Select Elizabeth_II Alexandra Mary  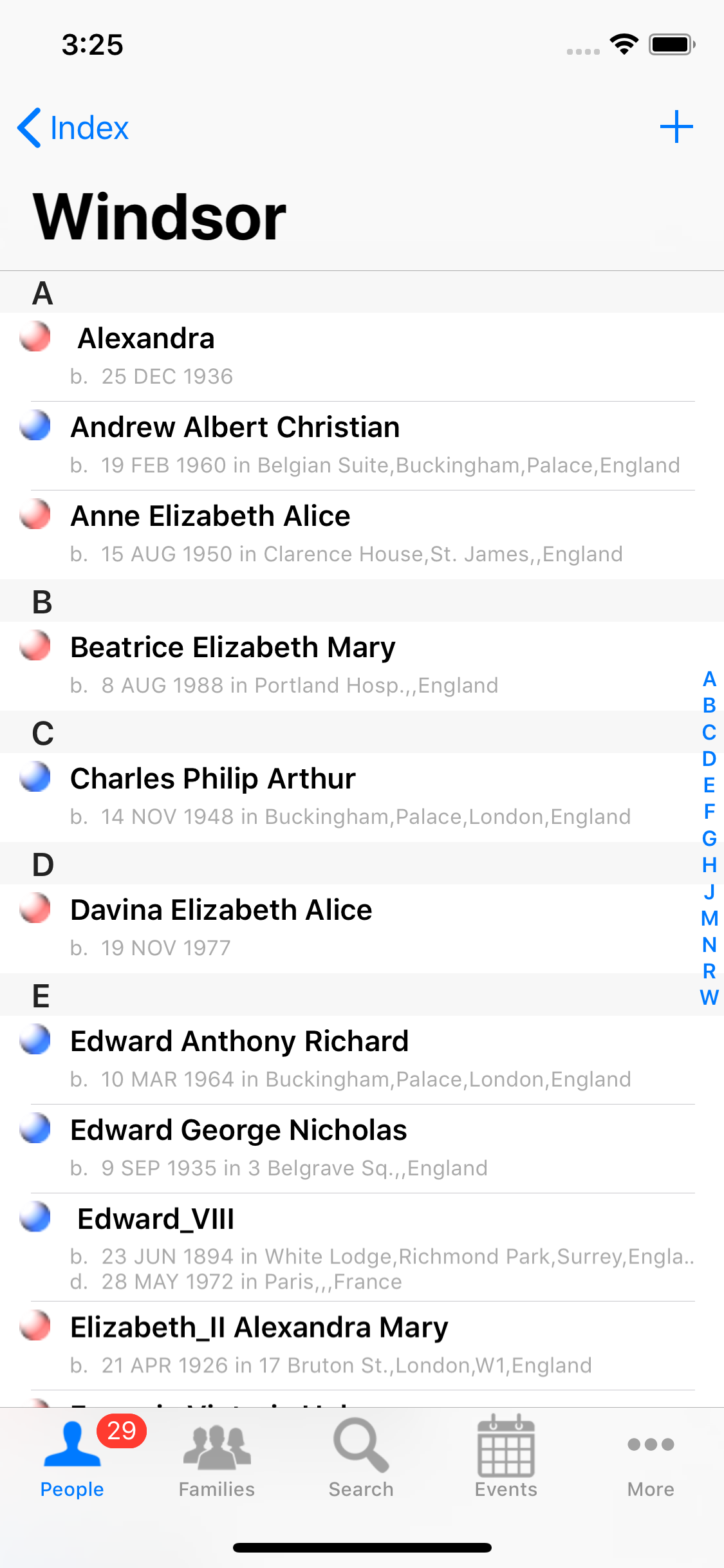[x=360, y=1345]
